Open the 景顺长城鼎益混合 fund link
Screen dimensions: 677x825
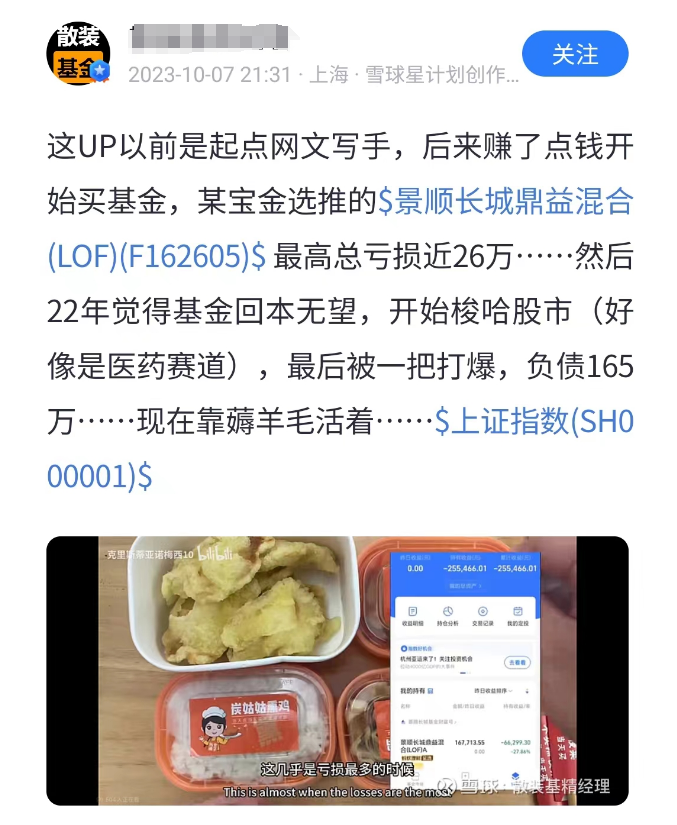pos(505,202)
